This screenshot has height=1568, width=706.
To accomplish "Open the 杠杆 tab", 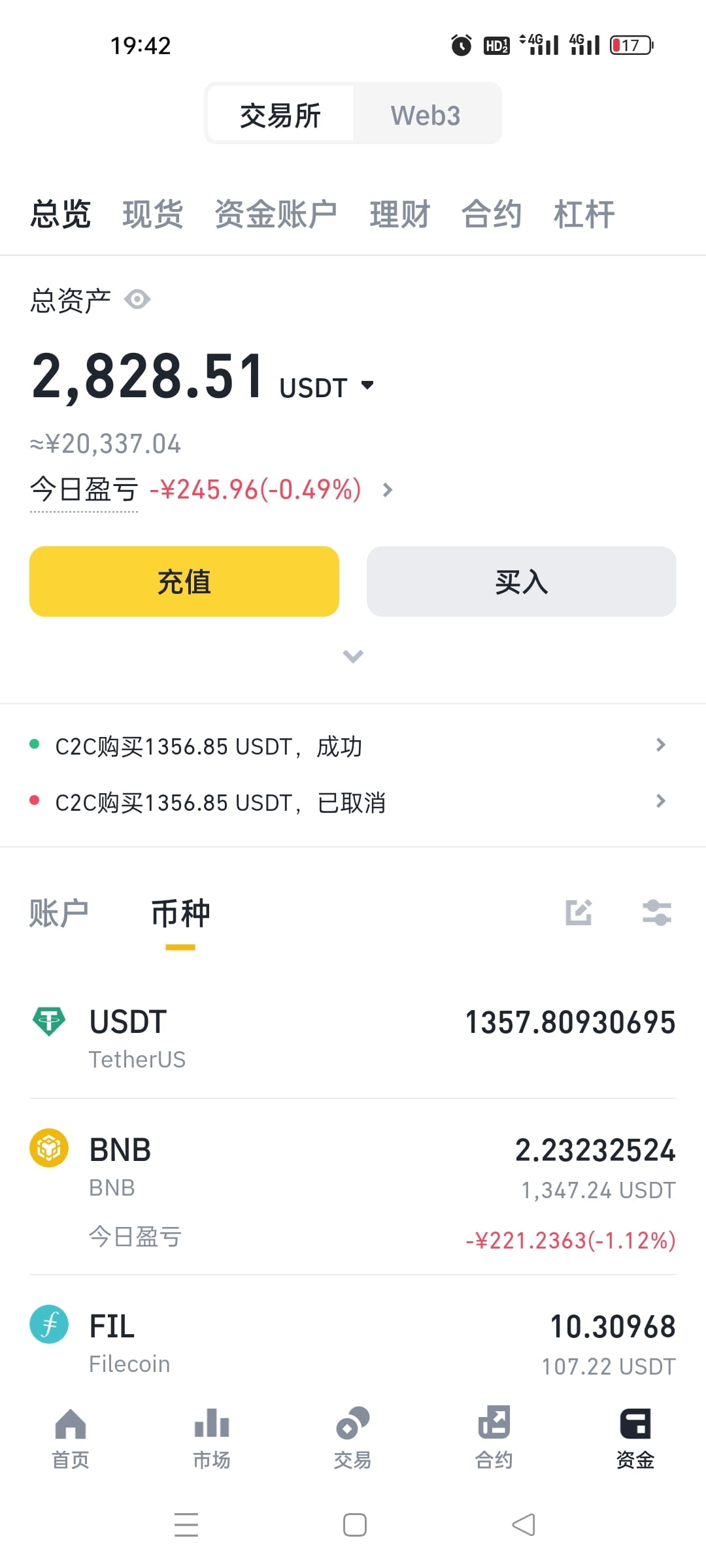I will (x=584, y=214).
